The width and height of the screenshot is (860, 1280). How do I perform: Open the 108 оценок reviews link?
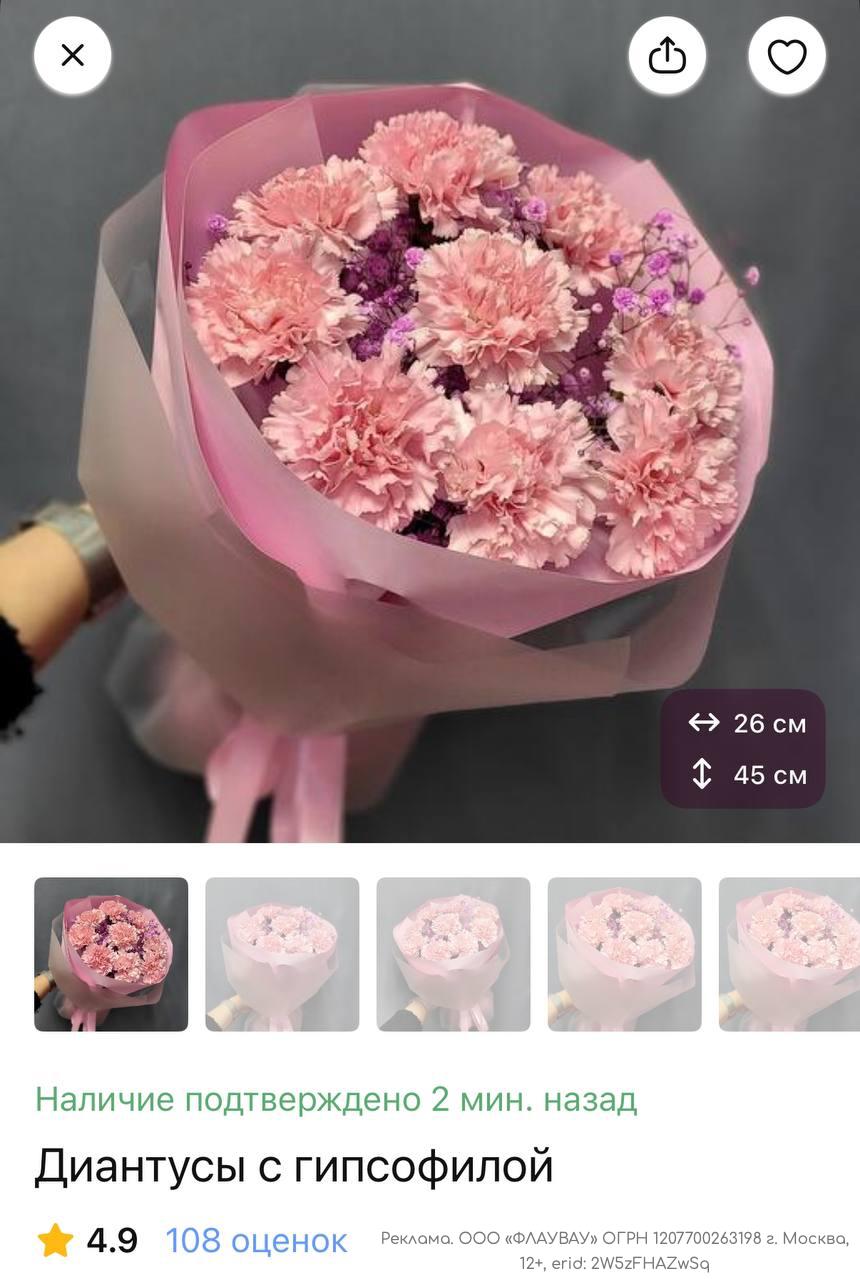[x=256, y=1240]
